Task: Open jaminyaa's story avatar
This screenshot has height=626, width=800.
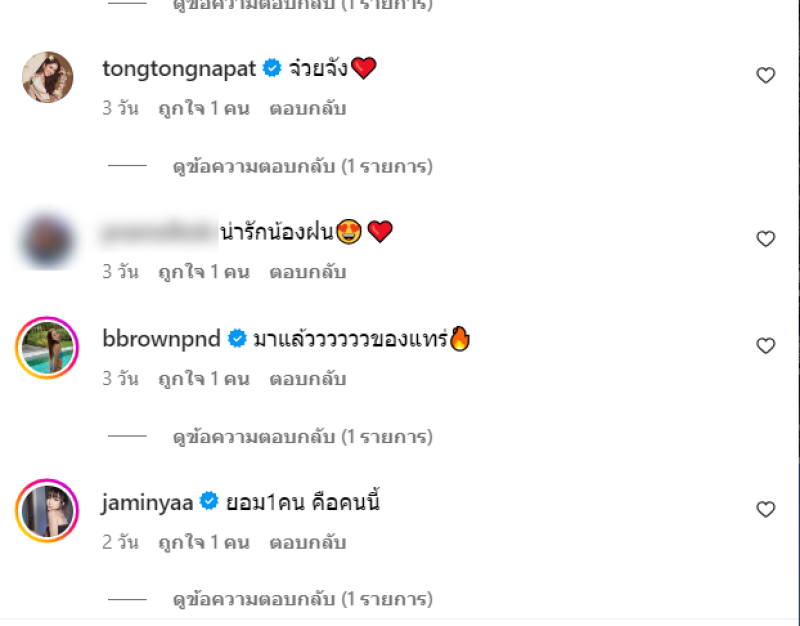Action: pyautogui.click(x=48, y=511)
